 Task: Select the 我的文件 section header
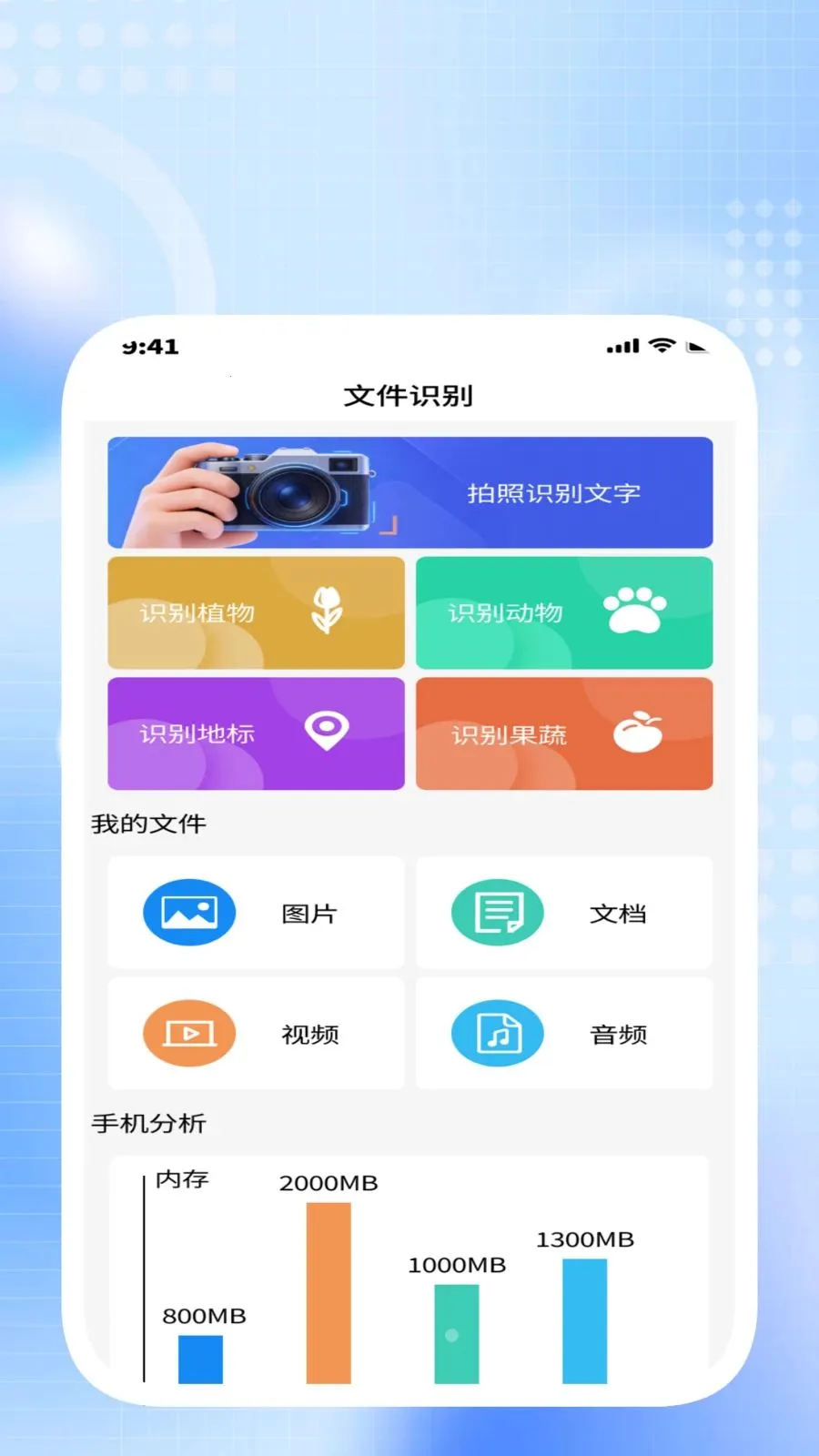point(149,822)
